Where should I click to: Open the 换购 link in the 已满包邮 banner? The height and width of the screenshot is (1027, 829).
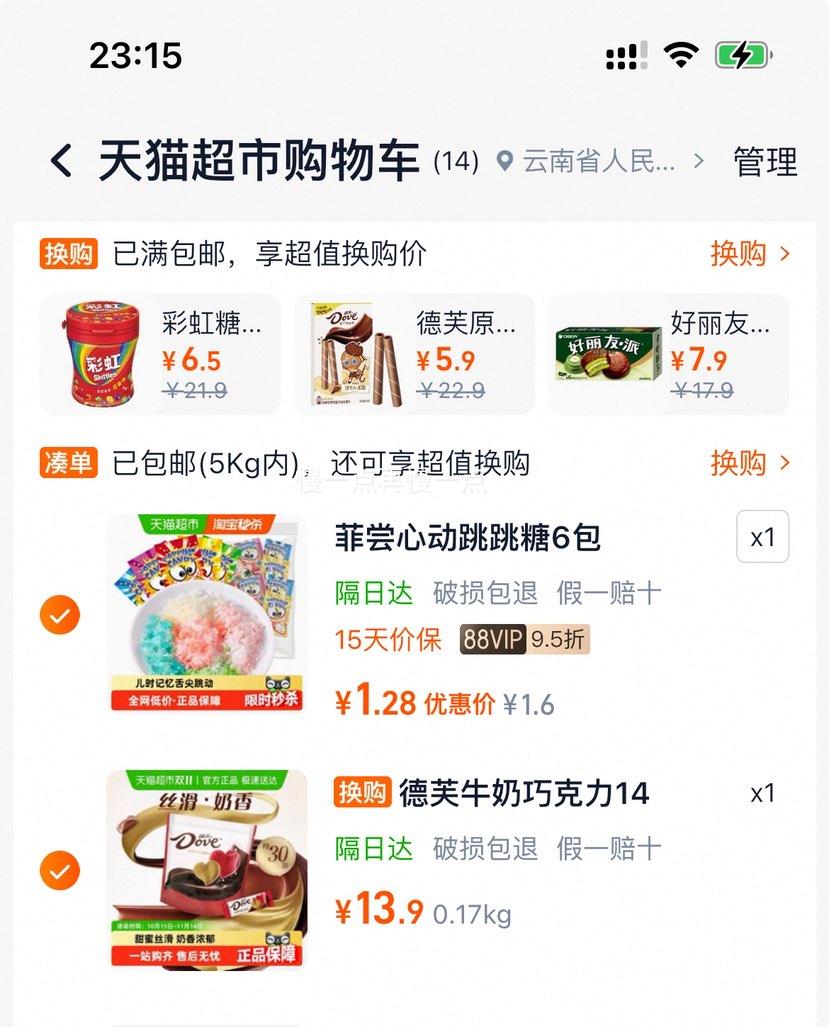point(750,254)
